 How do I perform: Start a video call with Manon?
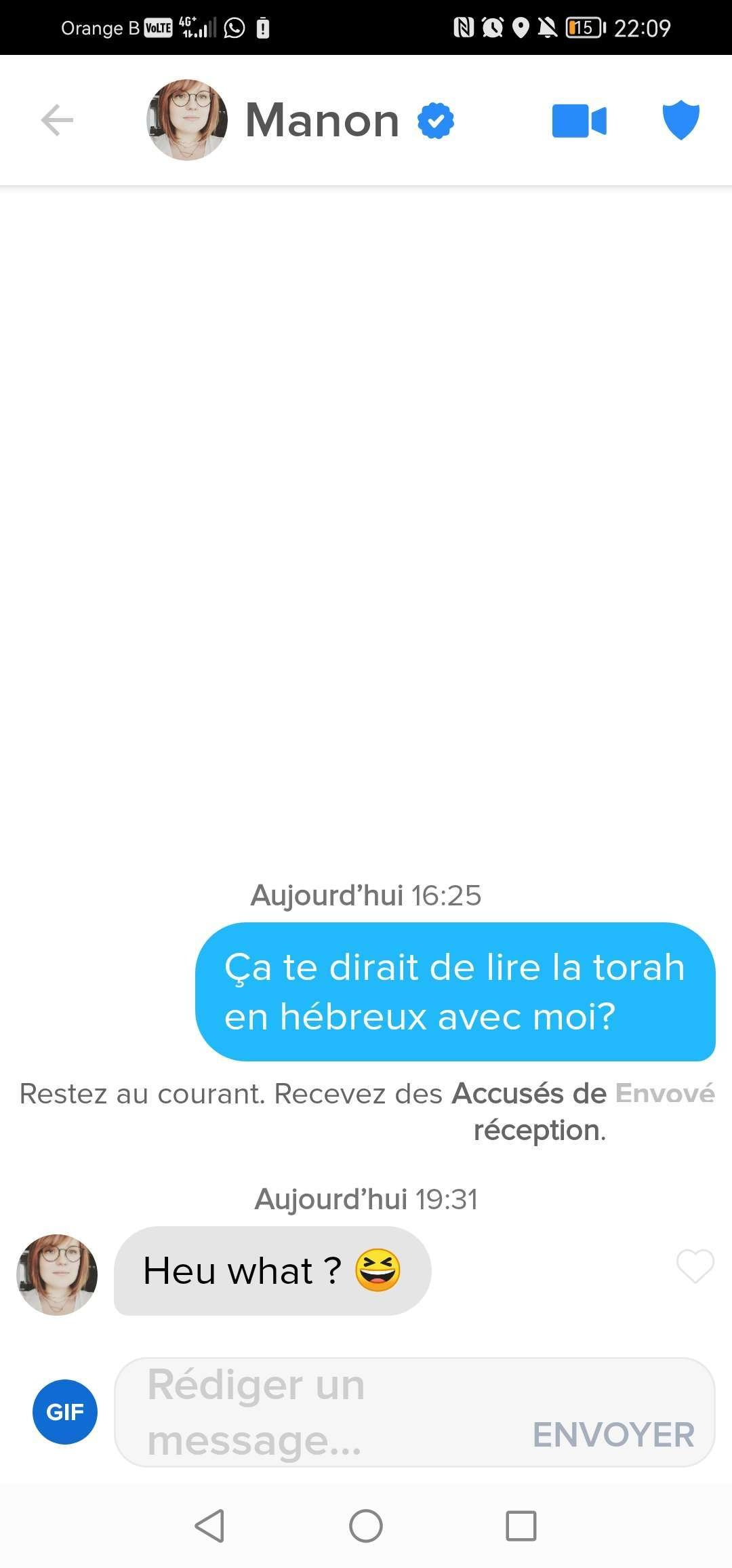579,121
